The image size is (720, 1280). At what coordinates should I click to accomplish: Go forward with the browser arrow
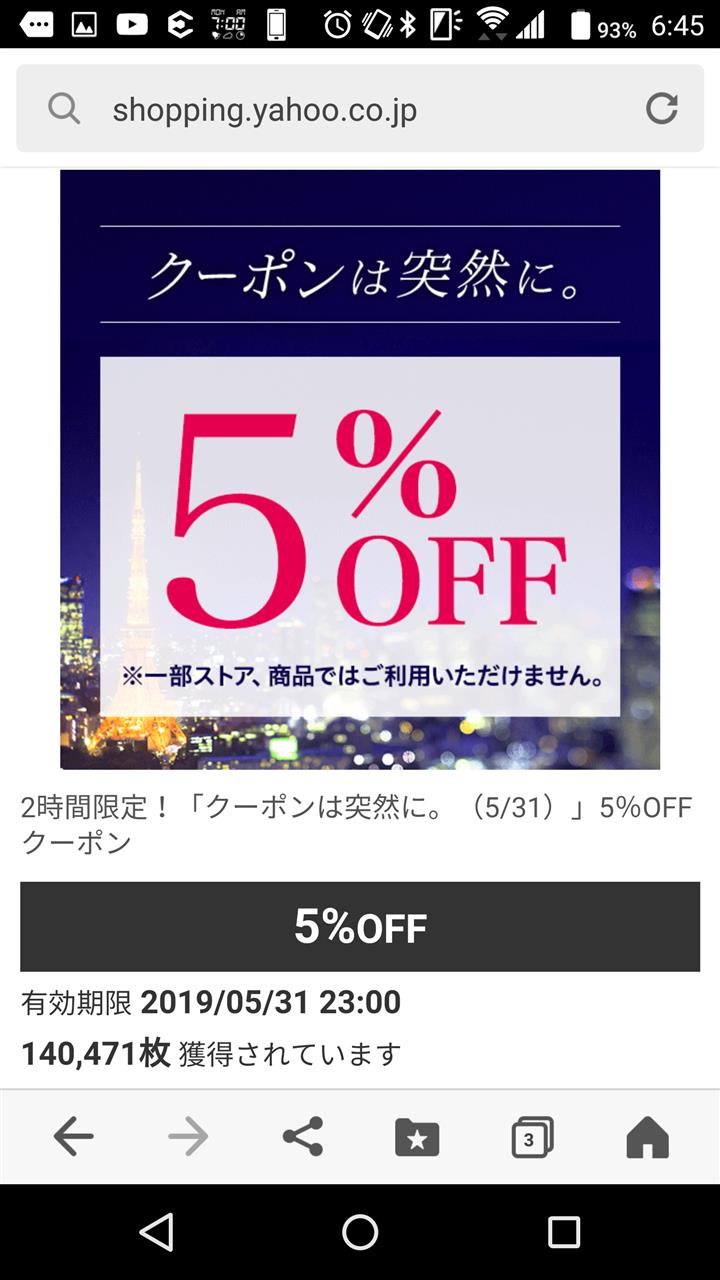click(x=188, y=1137)
